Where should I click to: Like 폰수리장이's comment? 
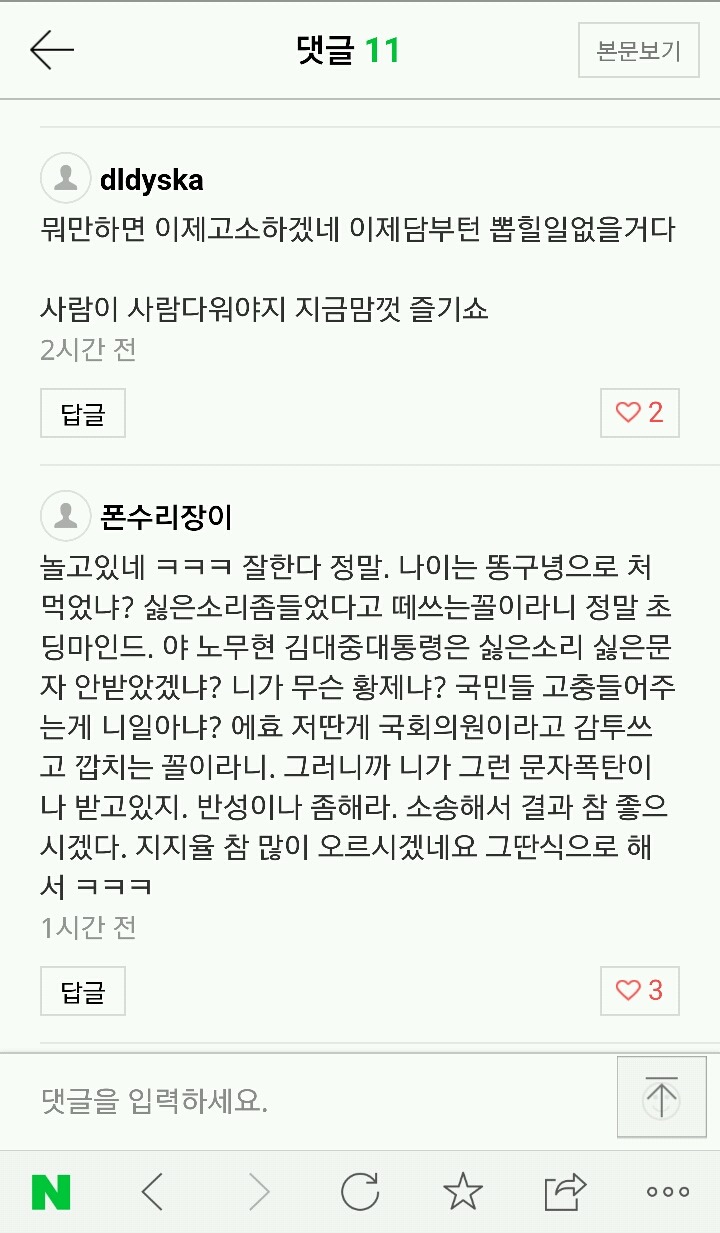639,991
